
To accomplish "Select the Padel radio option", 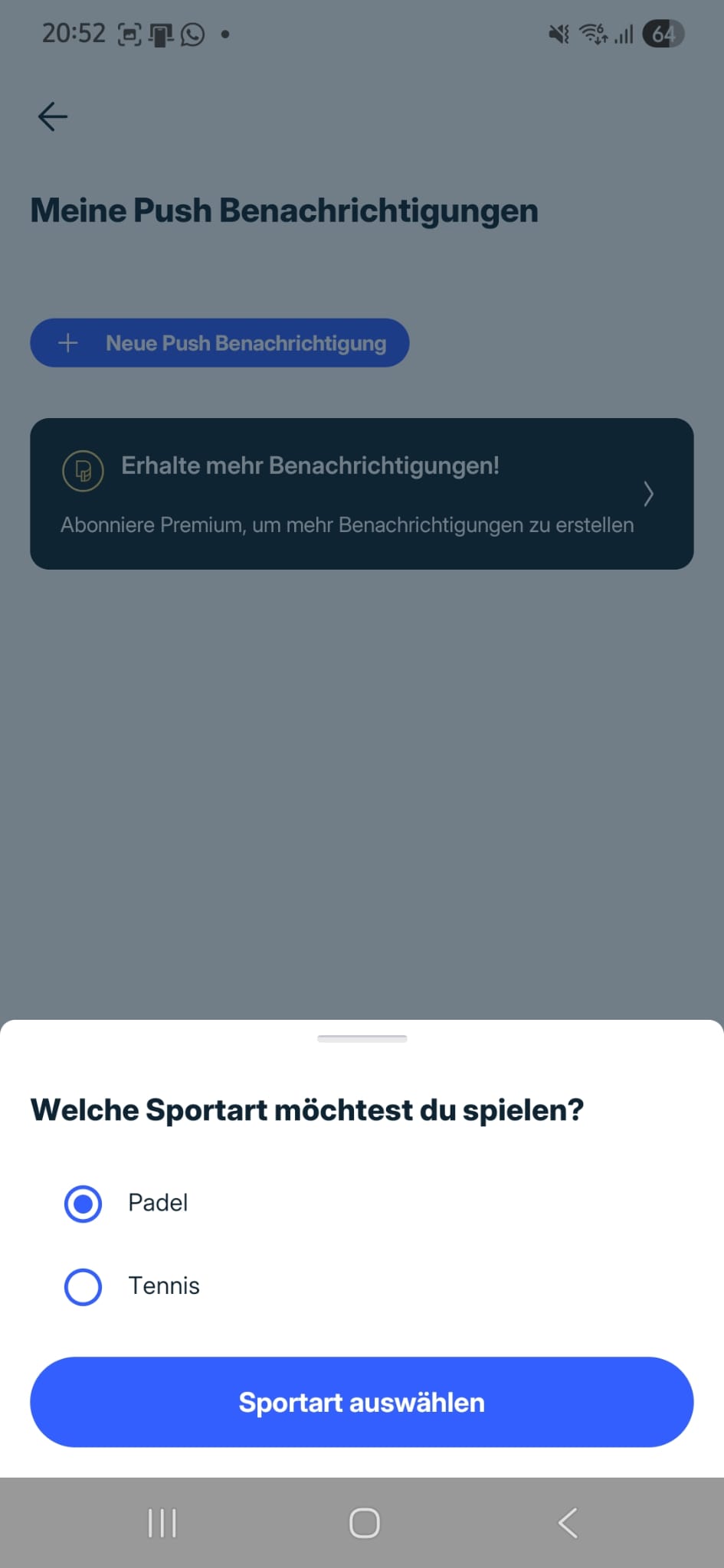I will [x=83, y=1204].
